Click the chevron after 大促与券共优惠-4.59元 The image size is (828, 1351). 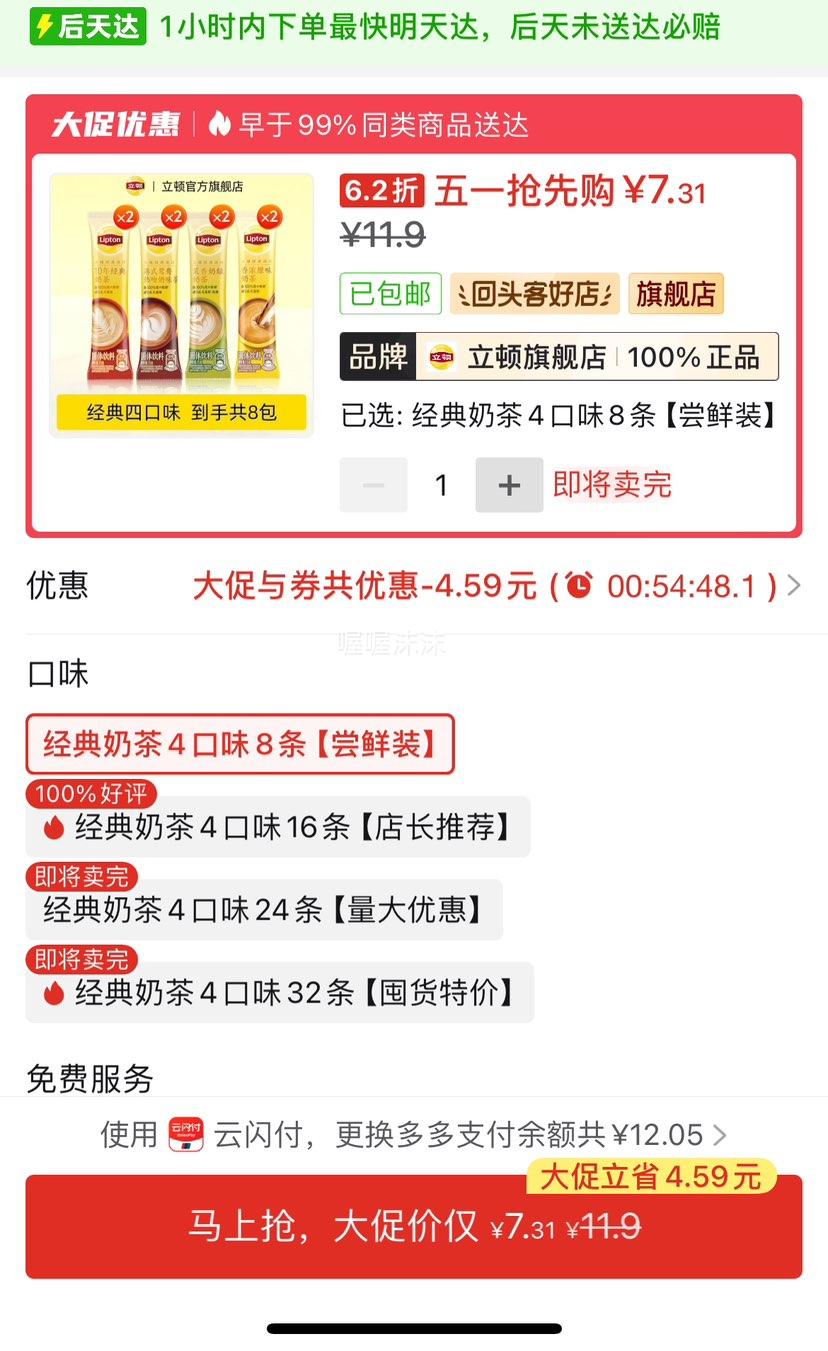[x=794, y=587]
